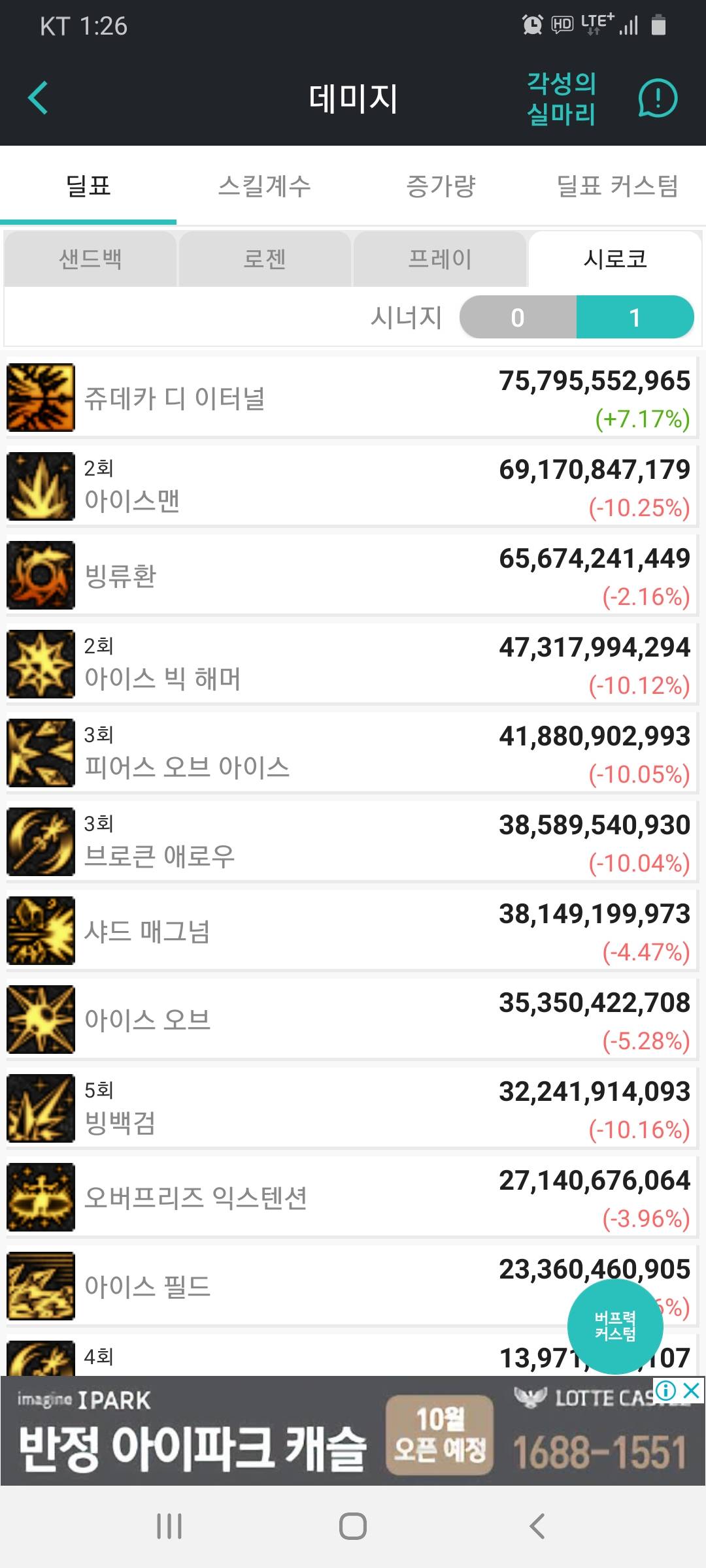Select the 샌드백 target tab

(90, 259)
